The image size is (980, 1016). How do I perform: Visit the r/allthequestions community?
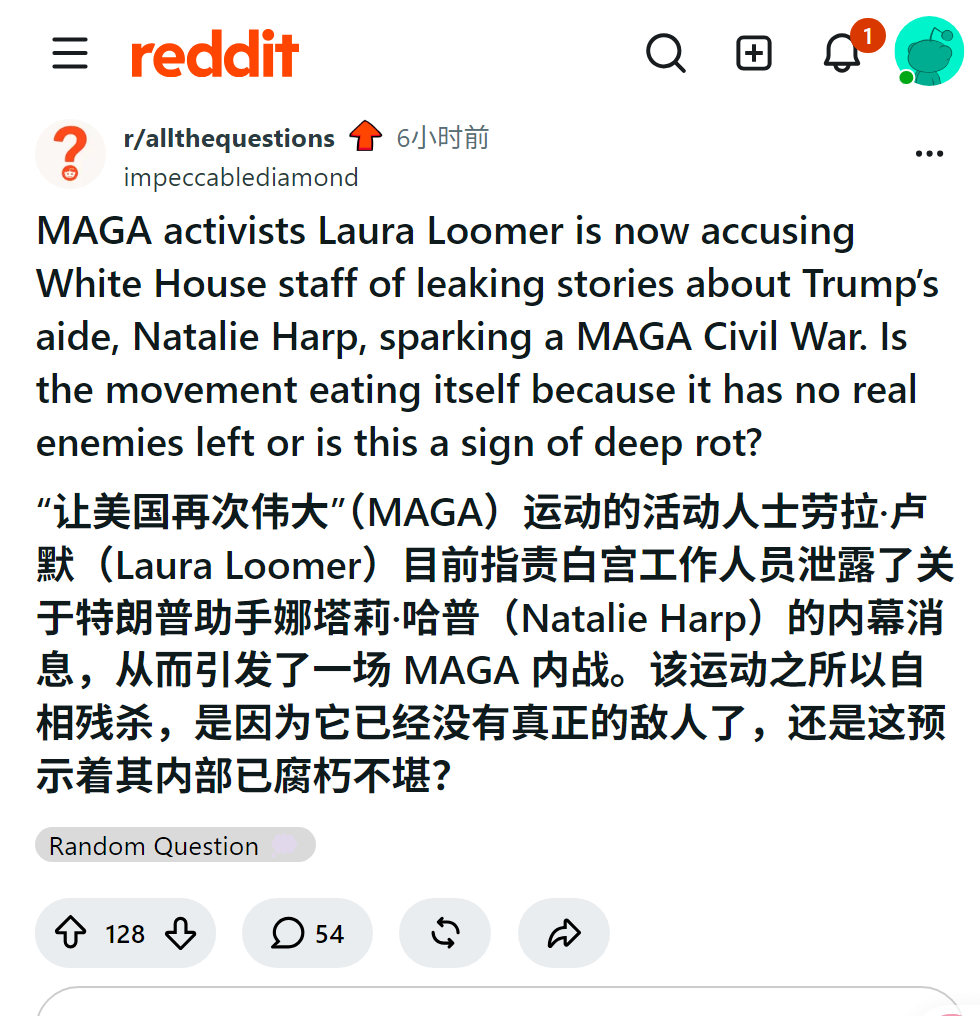[229, 138]
